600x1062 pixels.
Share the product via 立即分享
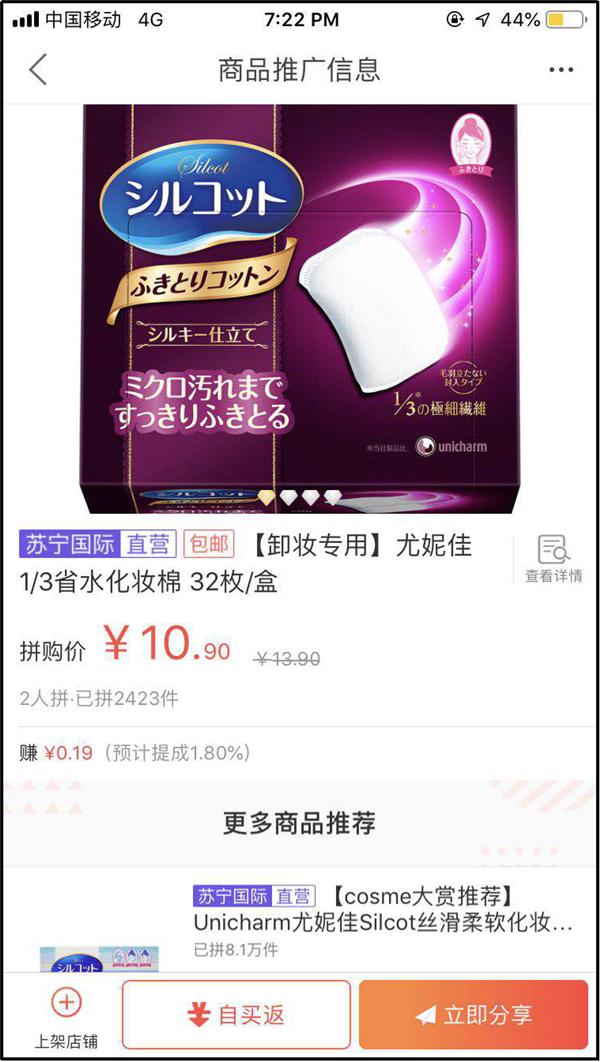tap(473, 1015)
